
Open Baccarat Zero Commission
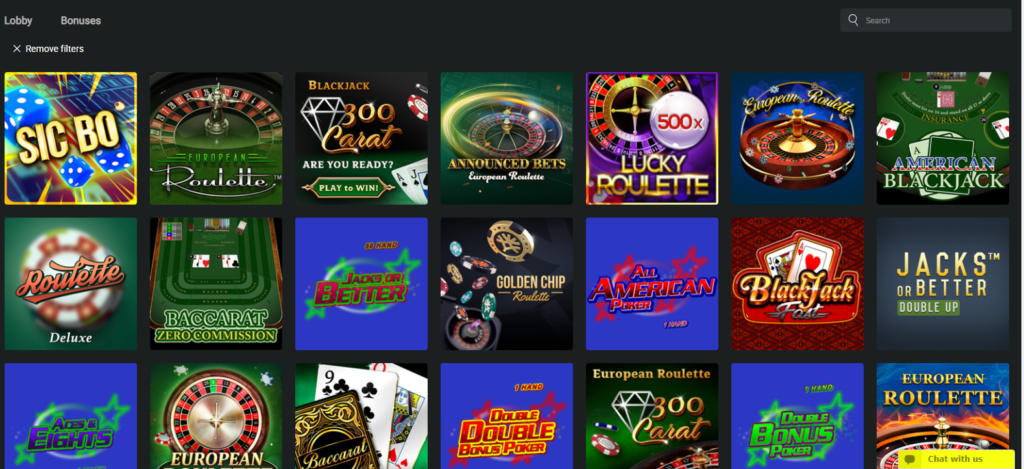click(216, 283)
